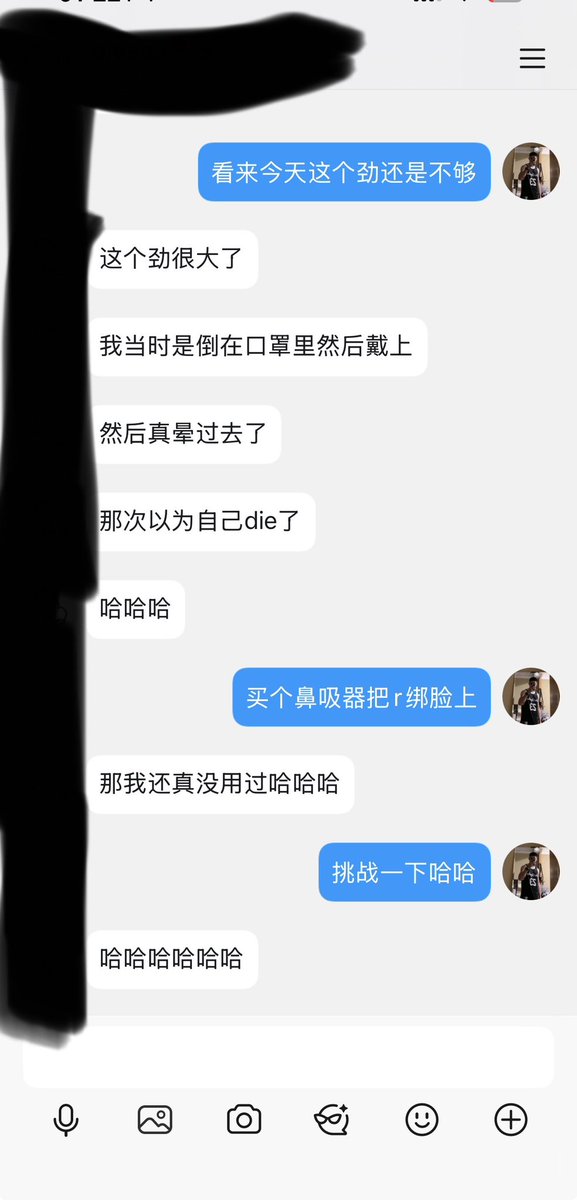Start a voice message with the microphone
Viewport: 577px width, 1200px height.
(x=66, y=1119)
